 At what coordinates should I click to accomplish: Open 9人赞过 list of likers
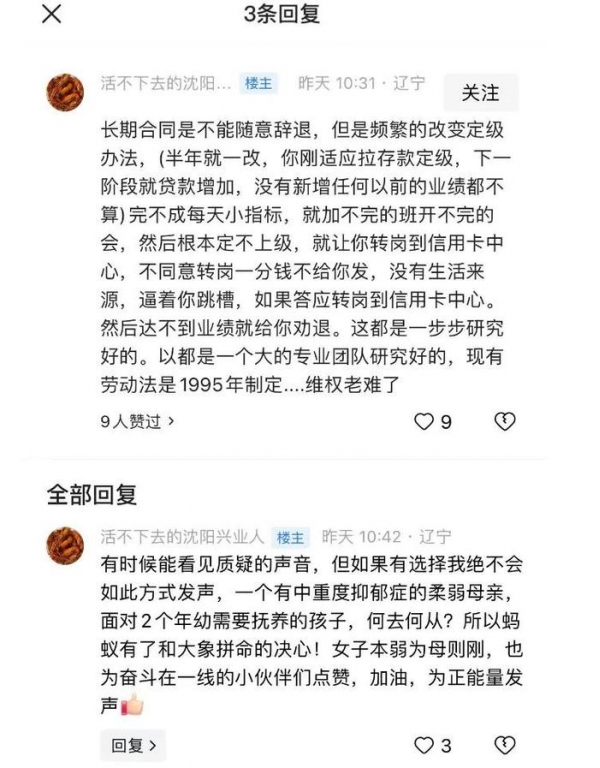click(137, 421)
